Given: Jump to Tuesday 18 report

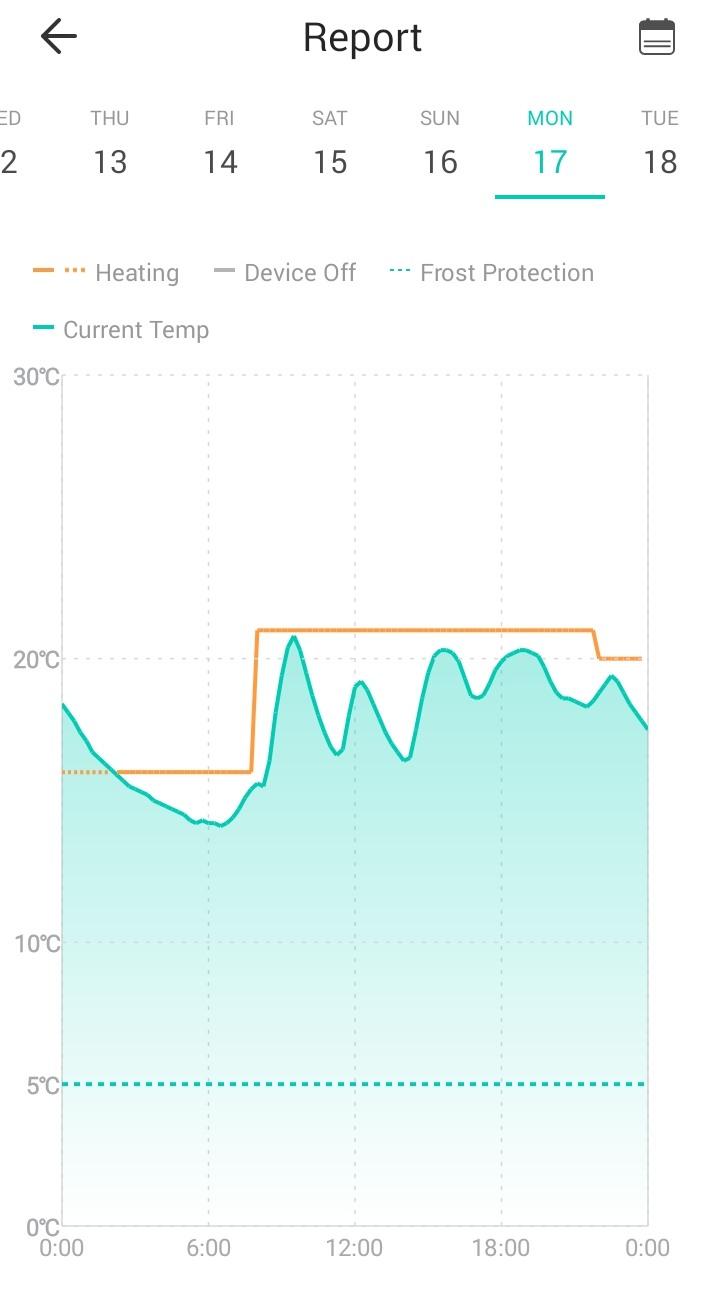Looking at the screenshot, I should click(x=660, y=143).
